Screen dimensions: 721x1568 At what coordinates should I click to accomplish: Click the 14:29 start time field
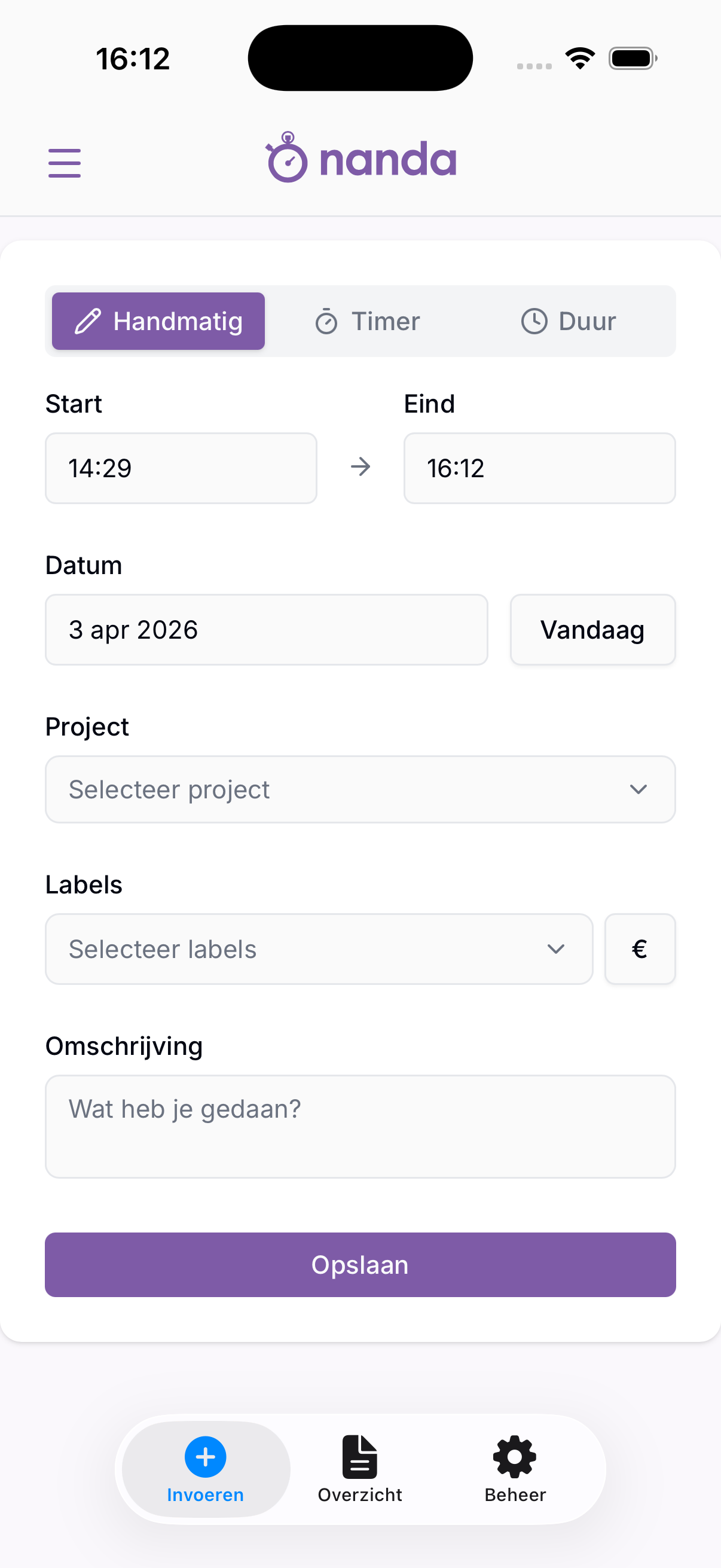point(181,468)
